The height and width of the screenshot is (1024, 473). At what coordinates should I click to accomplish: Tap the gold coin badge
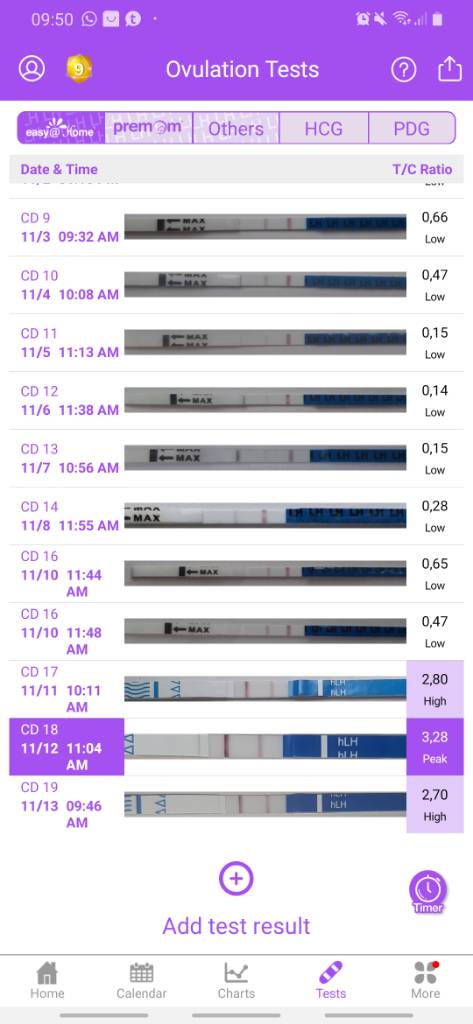point(78,69)
